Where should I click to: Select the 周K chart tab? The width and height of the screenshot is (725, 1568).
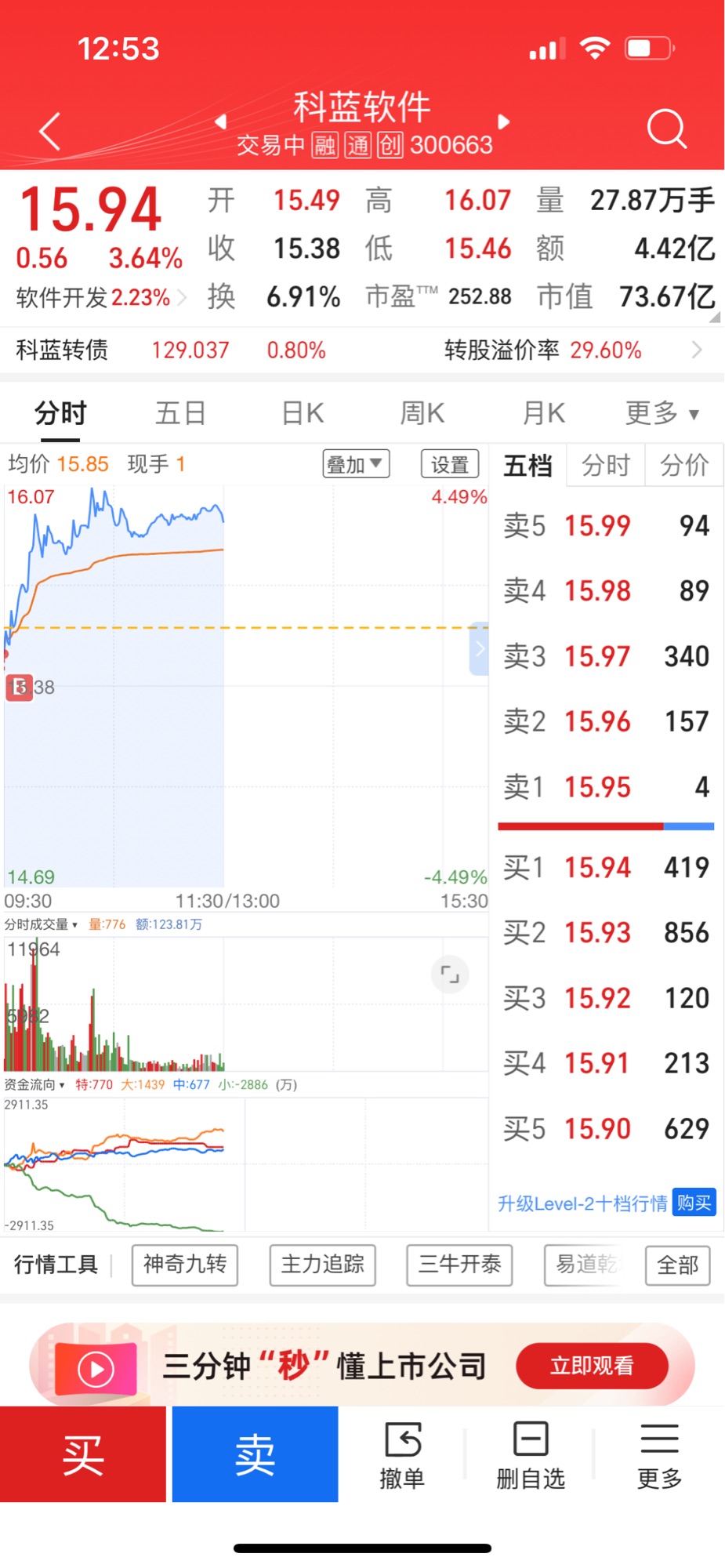pos(422,412)
